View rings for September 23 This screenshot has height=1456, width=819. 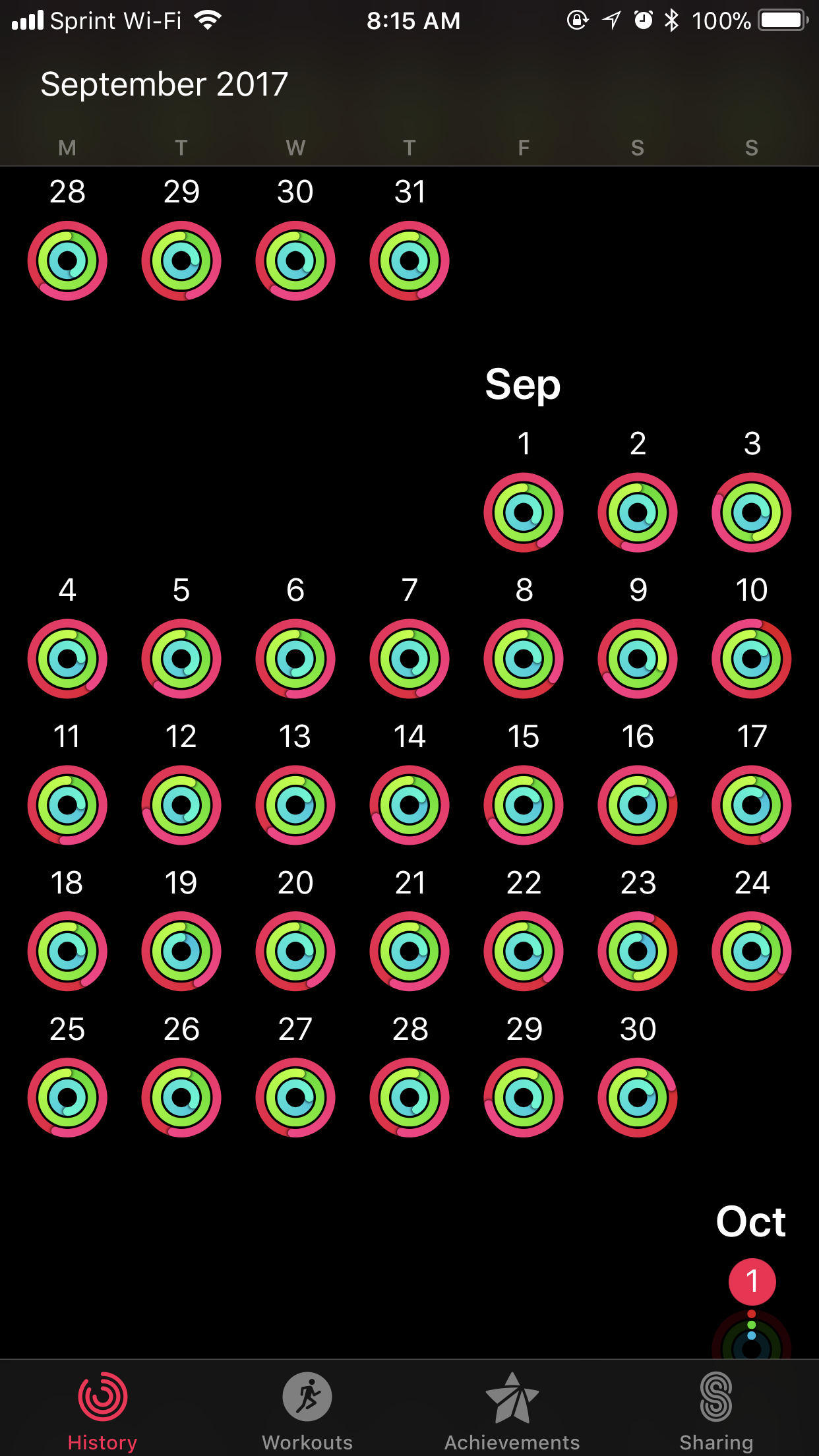(x=638, y=952)
